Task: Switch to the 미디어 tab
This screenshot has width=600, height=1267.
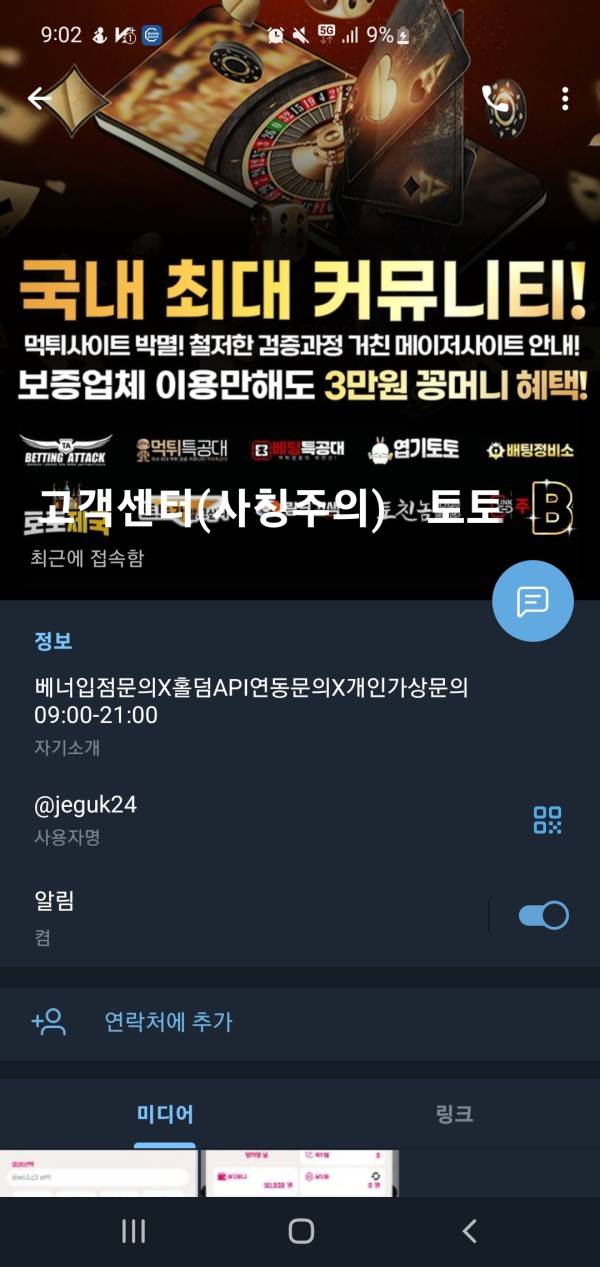Action: [165, 1113]
